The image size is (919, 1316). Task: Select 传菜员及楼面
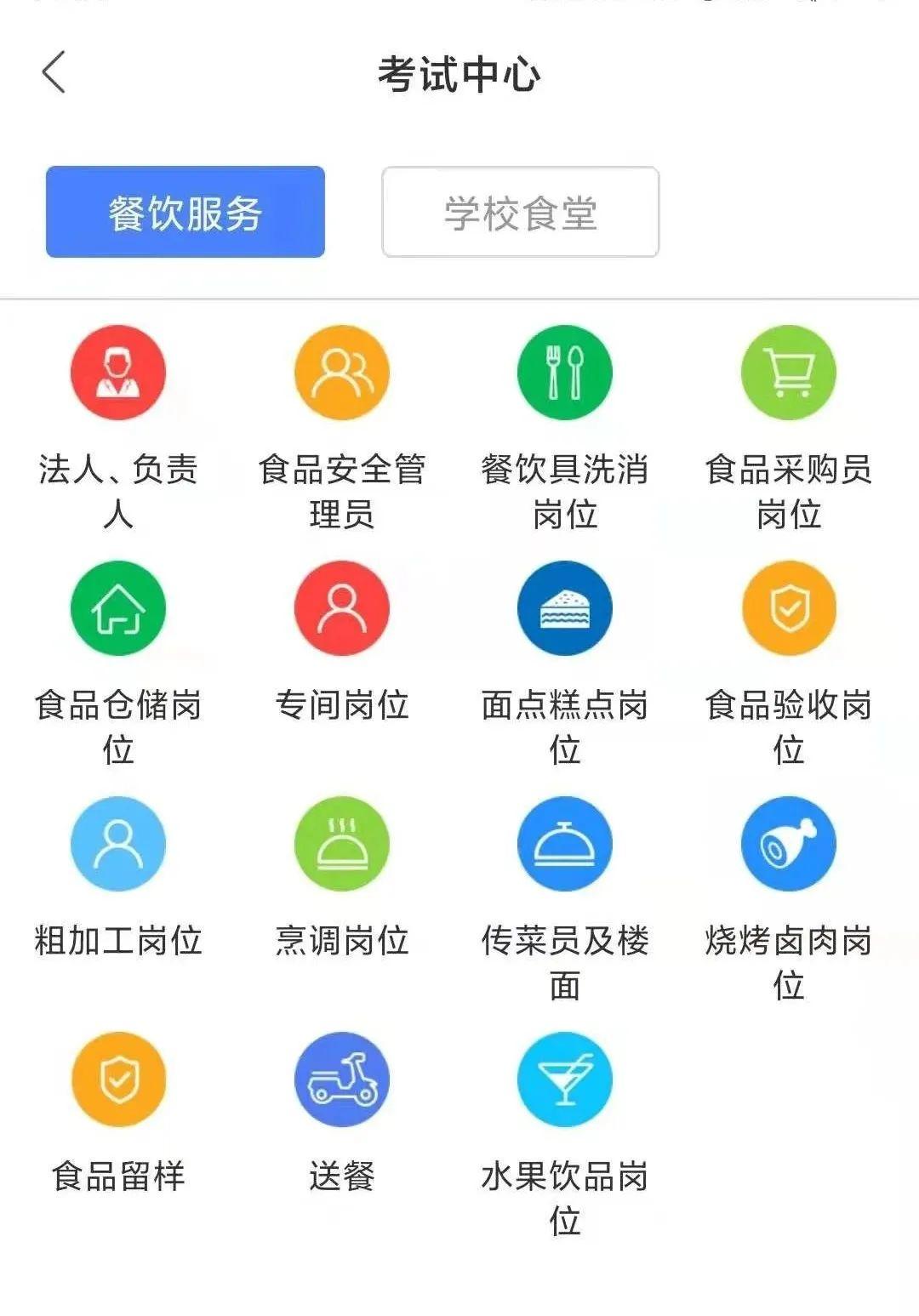click(x=565, y=845)
